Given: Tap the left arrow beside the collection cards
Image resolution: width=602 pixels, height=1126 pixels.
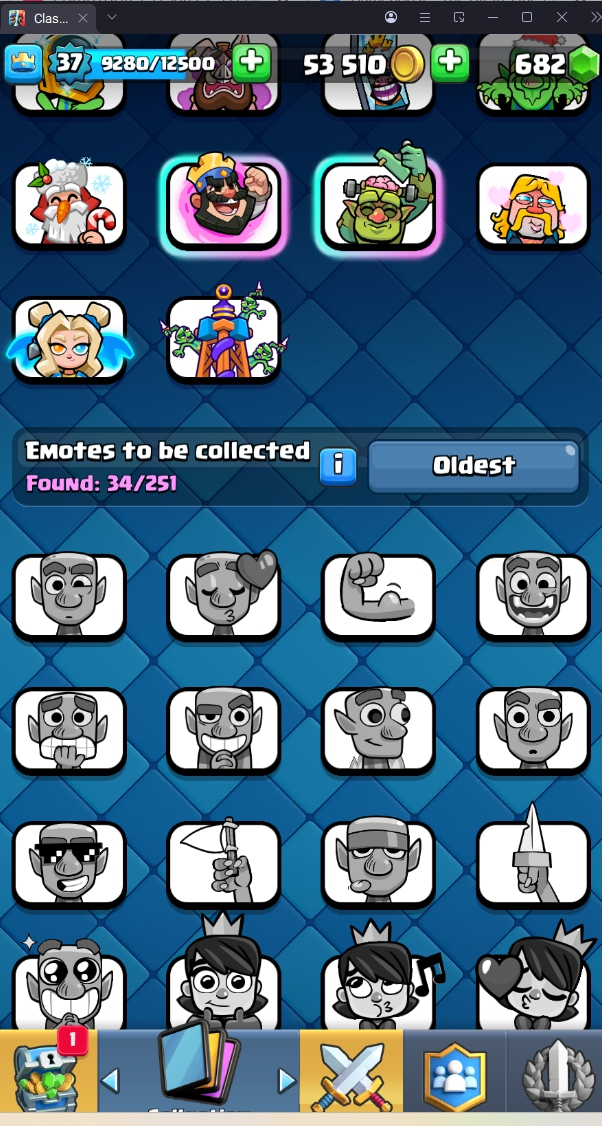Looking at the screenshot, I should [111, 1080].
